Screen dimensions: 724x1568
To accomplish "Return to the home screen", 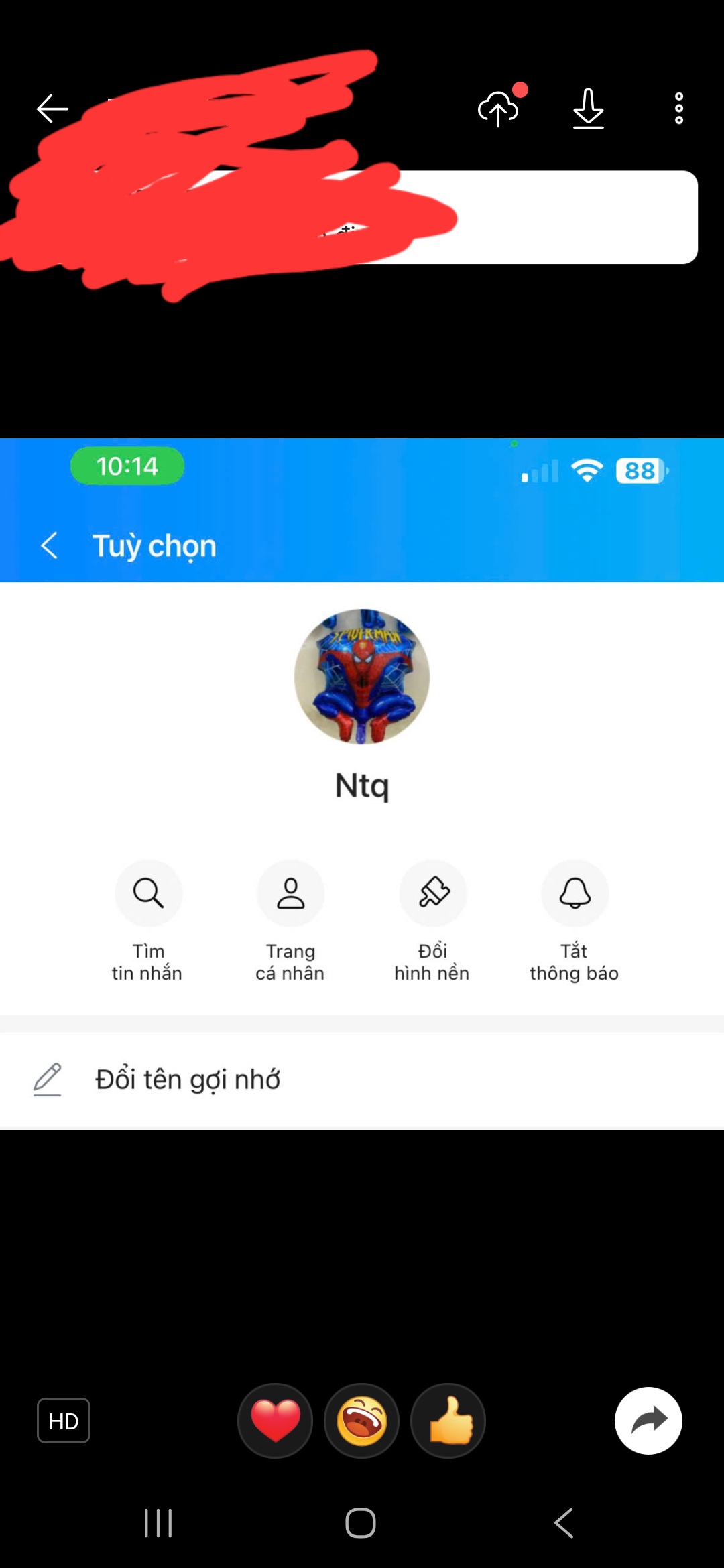I will coord(361,1523).
